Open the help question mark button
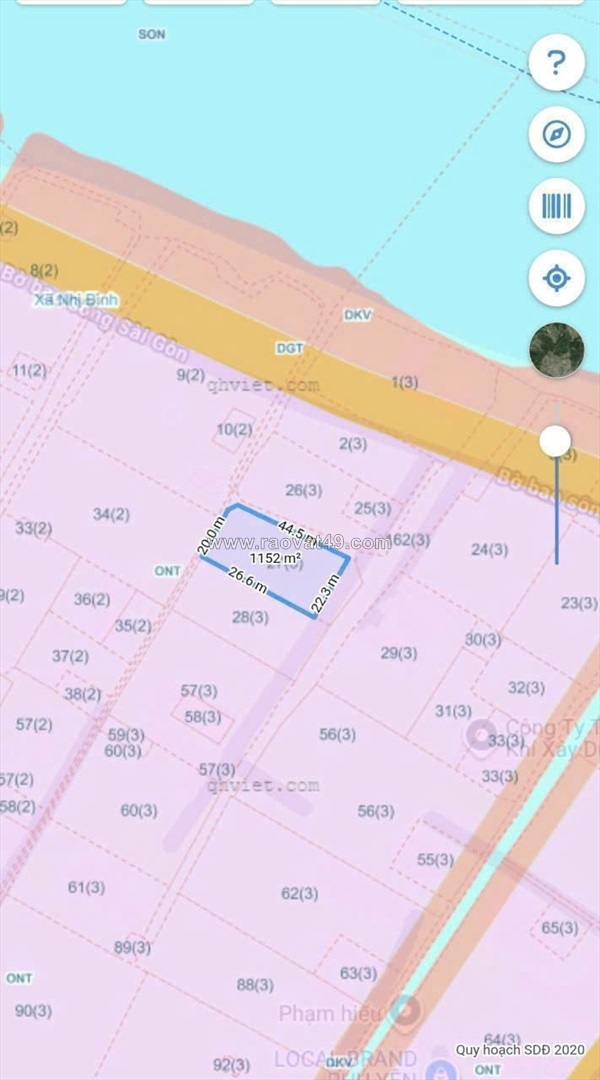Viewport: 600px width, 1080px height. coord(556,63)
